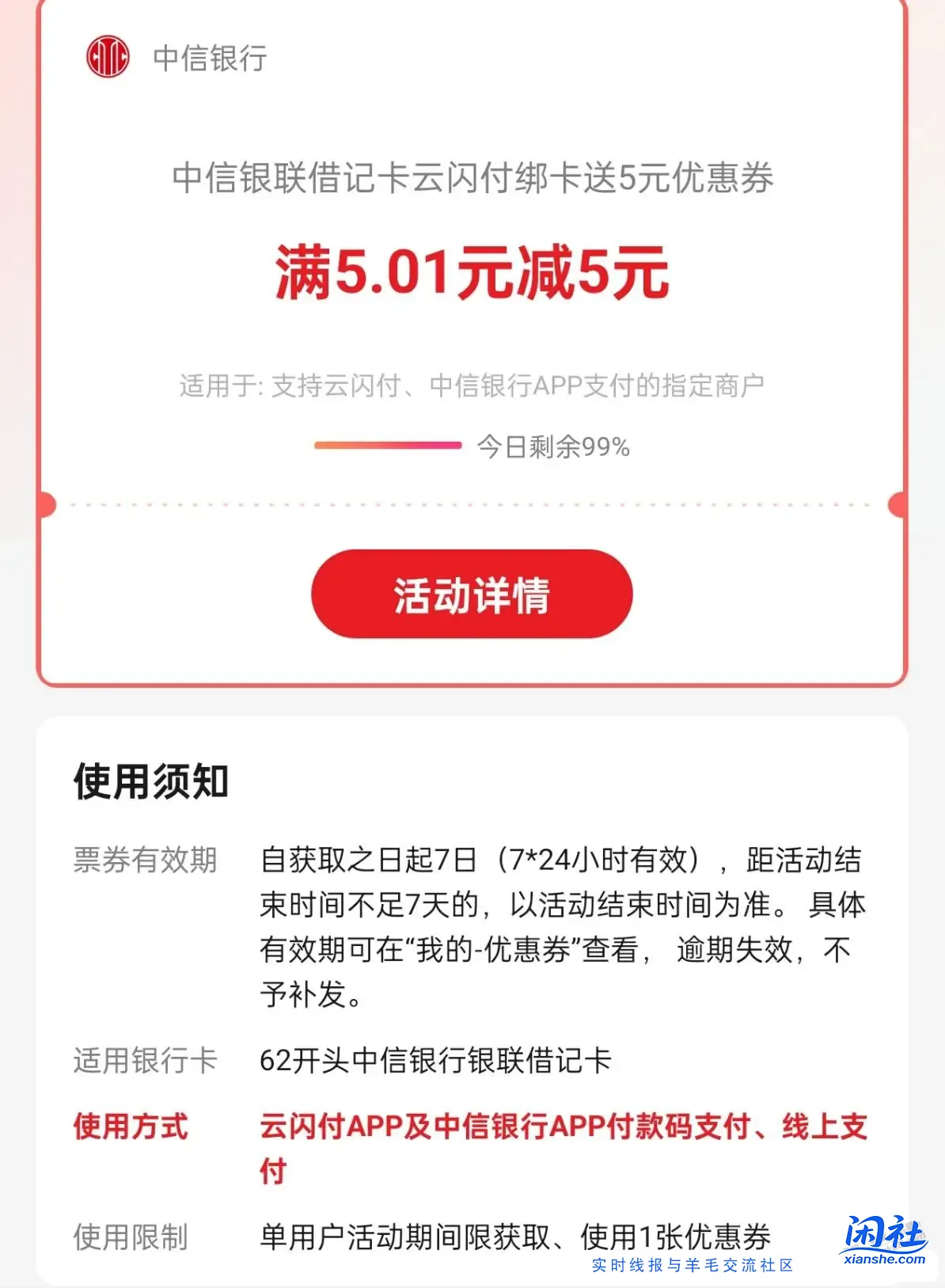Open the coupon title 中信银联借记卡云闪付绑卡送5元优惠券
Screen dimensions: 945x1288
click(x=471, y=182)
